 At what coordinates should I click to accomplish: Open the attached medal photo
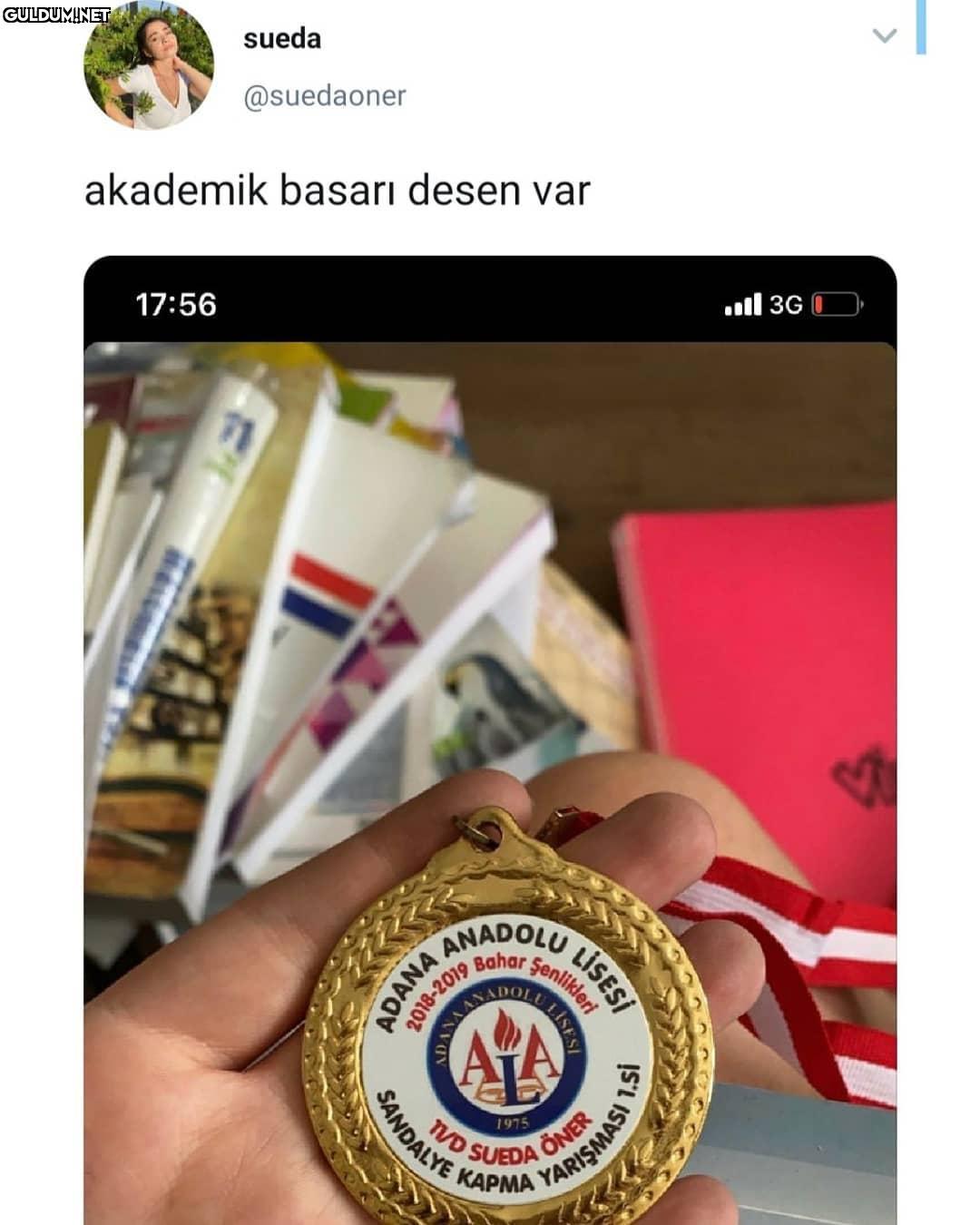(490, 740)
